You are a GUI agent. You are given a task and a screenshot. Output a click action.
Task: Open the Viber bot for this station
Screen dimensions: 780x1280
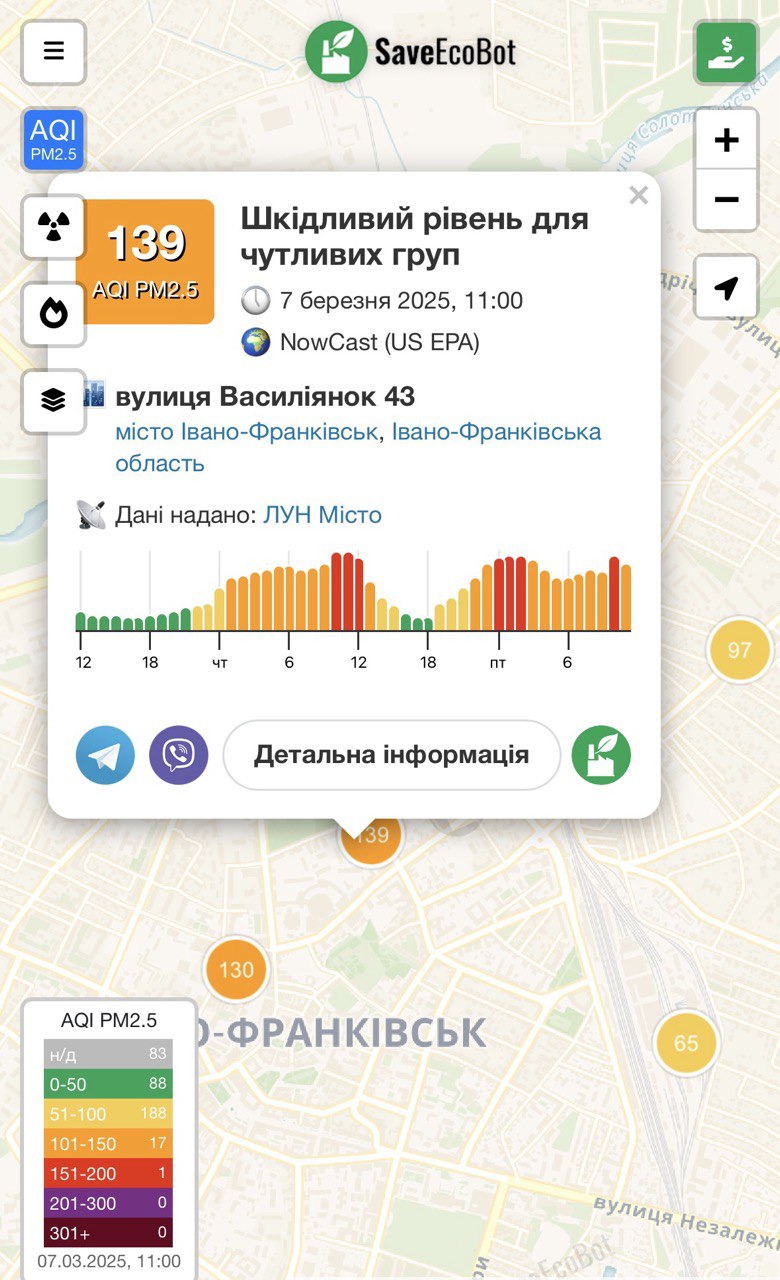tap(179, 755)
